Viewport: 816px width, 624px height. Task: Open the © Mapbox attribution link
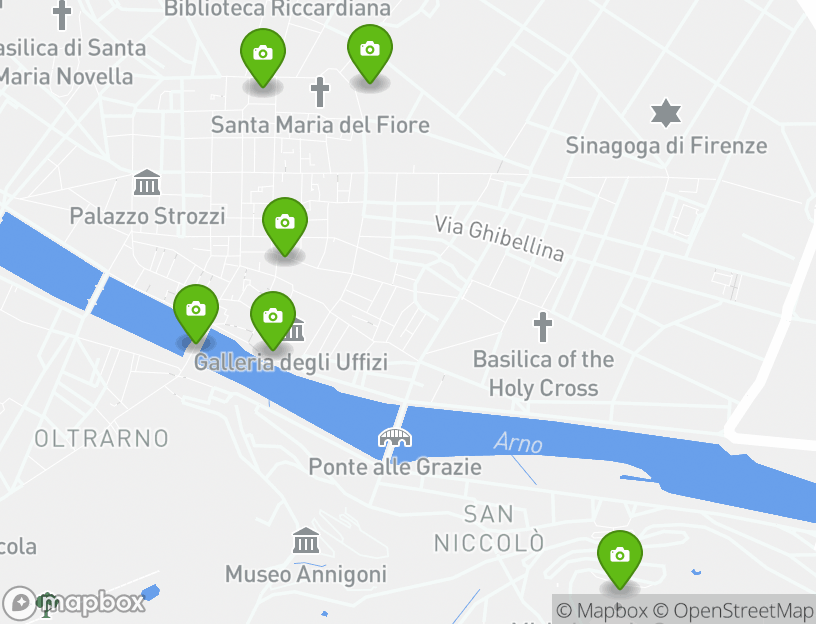pyautogui.click(x=602, y=610)
